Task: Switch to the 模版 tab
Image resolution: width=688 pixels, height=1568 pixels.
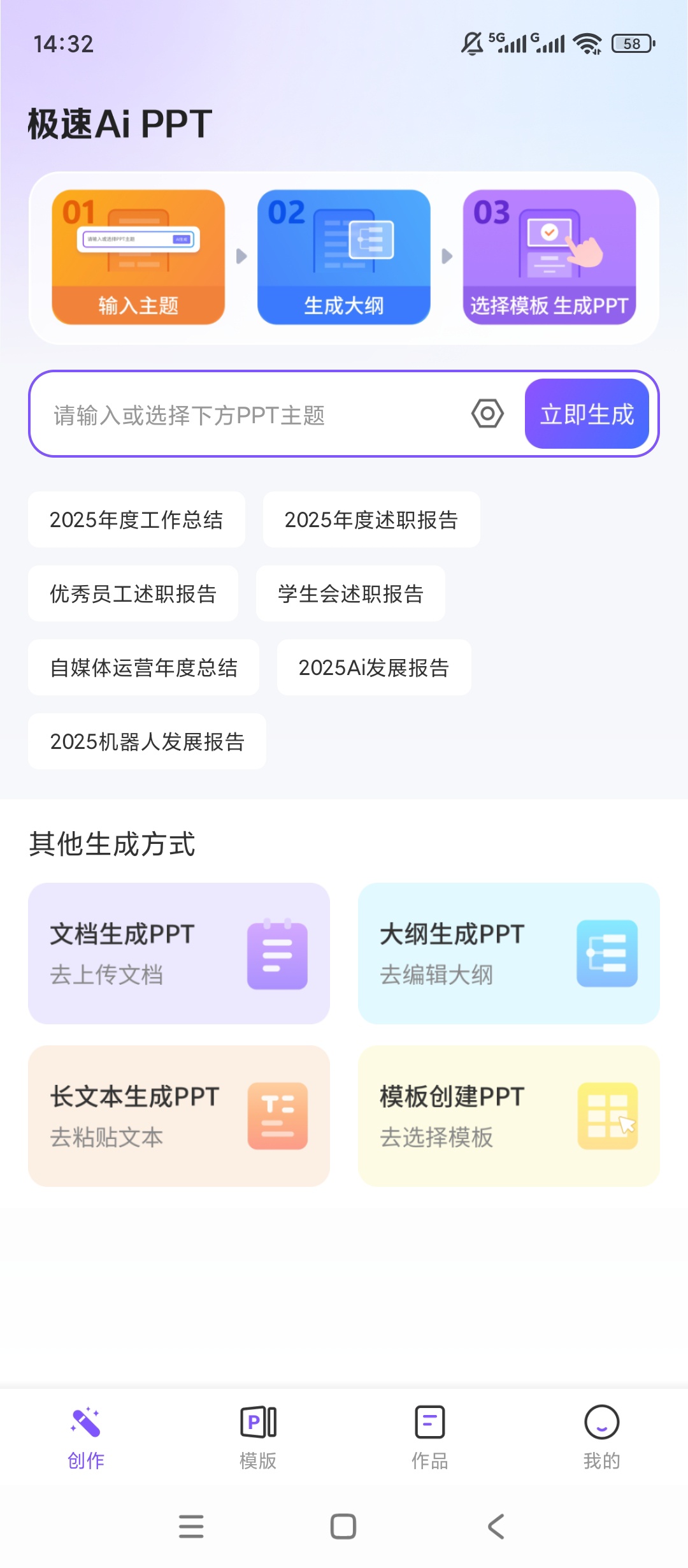Action: [x=258, y=1439]
